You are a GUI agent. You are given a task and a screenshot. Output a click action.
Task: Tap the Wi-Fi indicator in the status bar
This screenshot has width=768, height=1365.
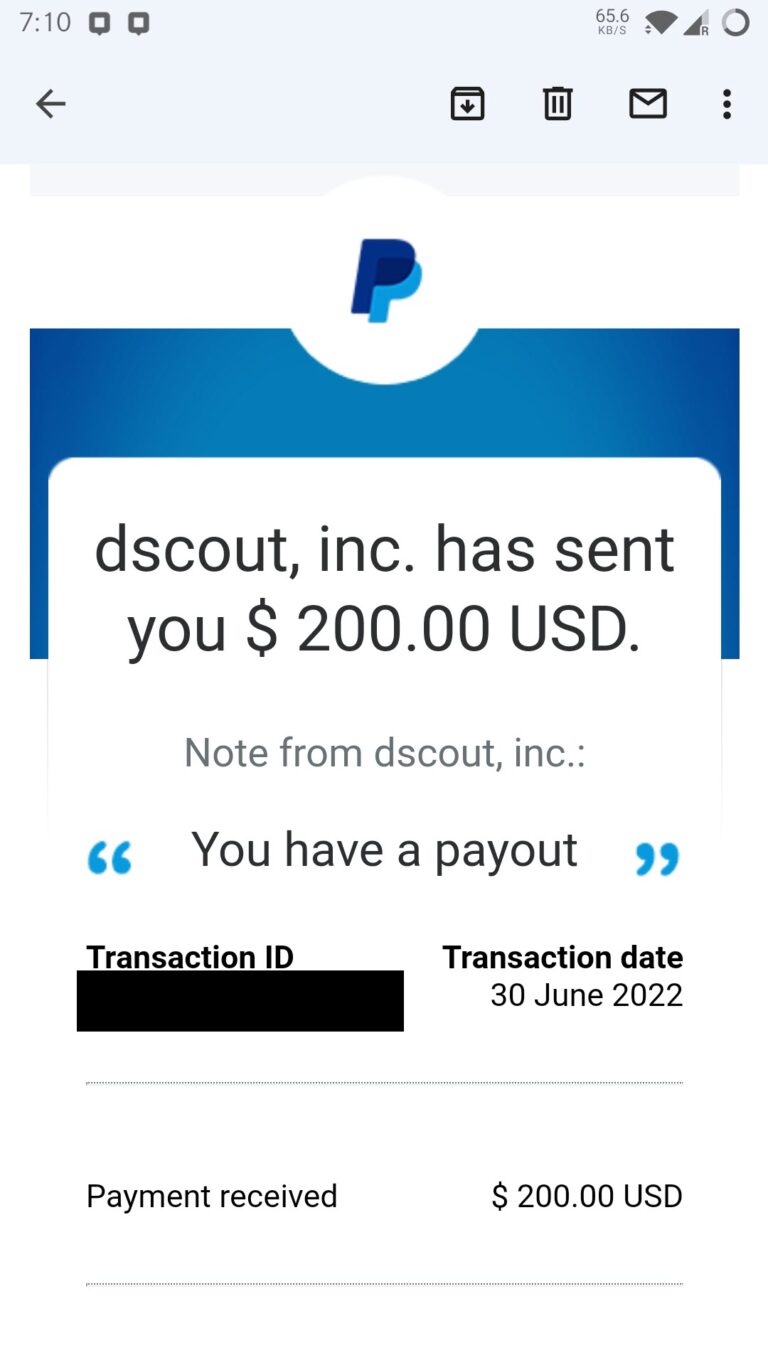pyautogui.click(x=659, y=22)
